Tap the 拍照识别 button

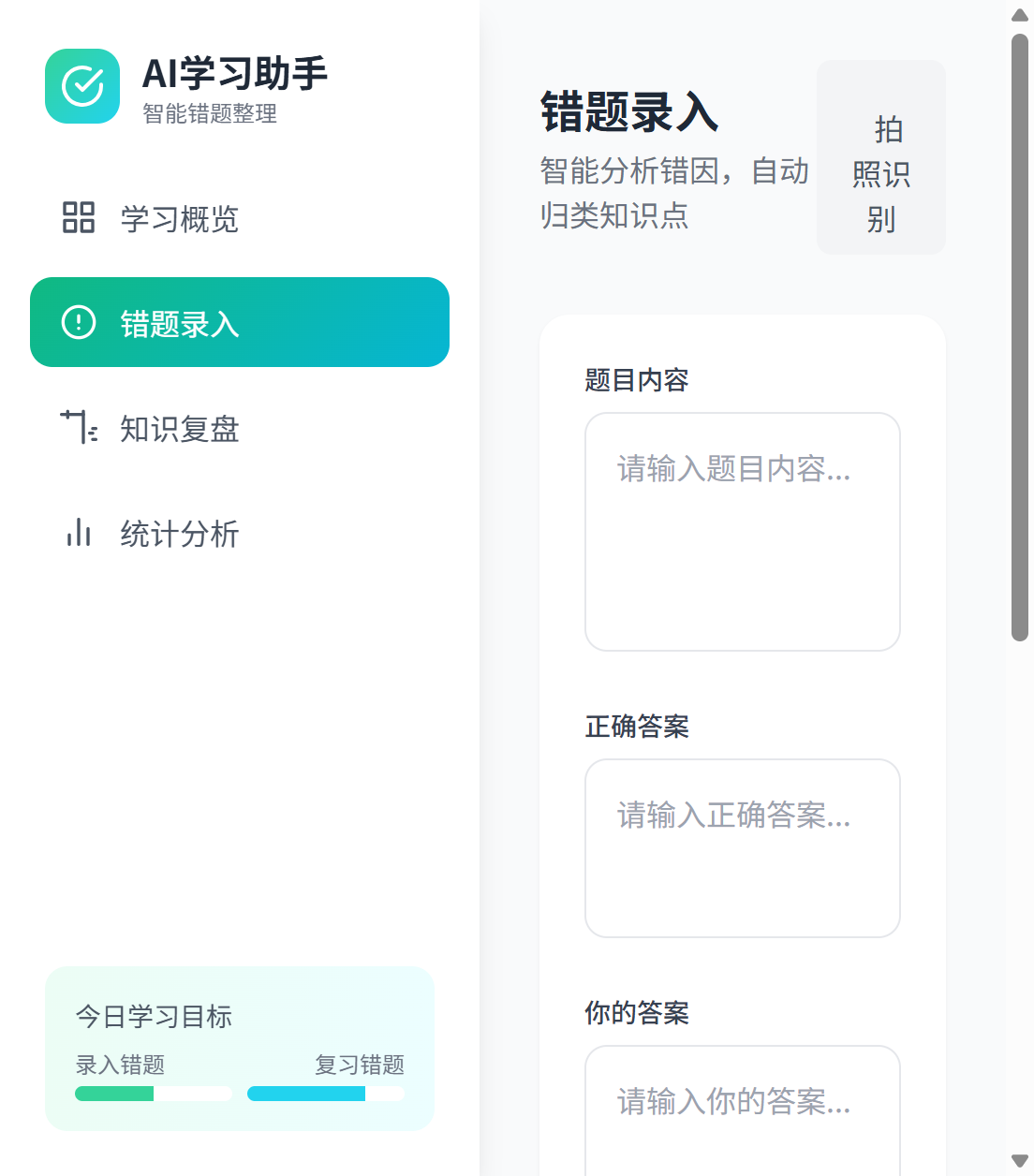(881, 157)
